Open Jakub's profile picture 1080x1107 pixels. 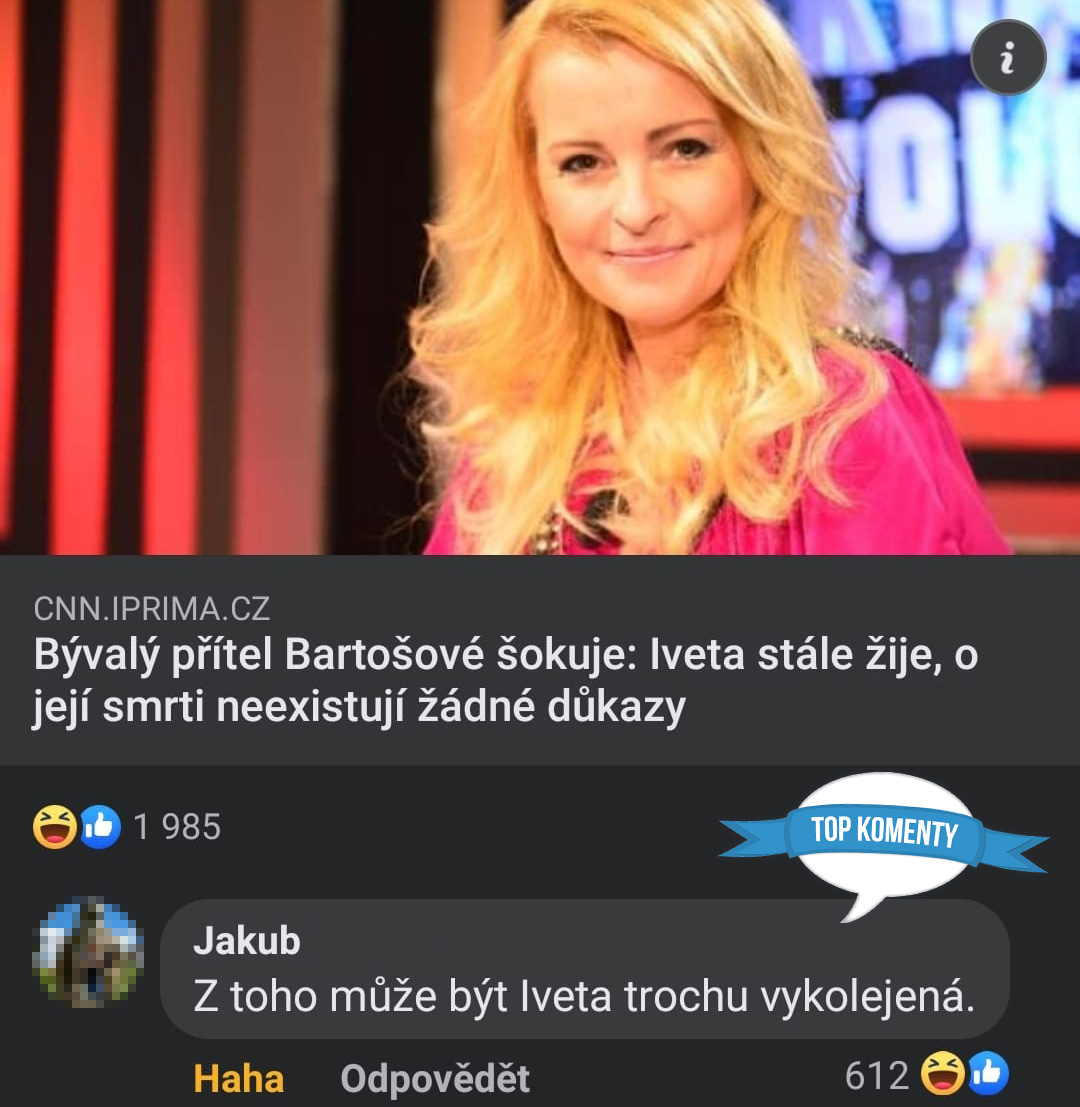[x=88, y=951]
